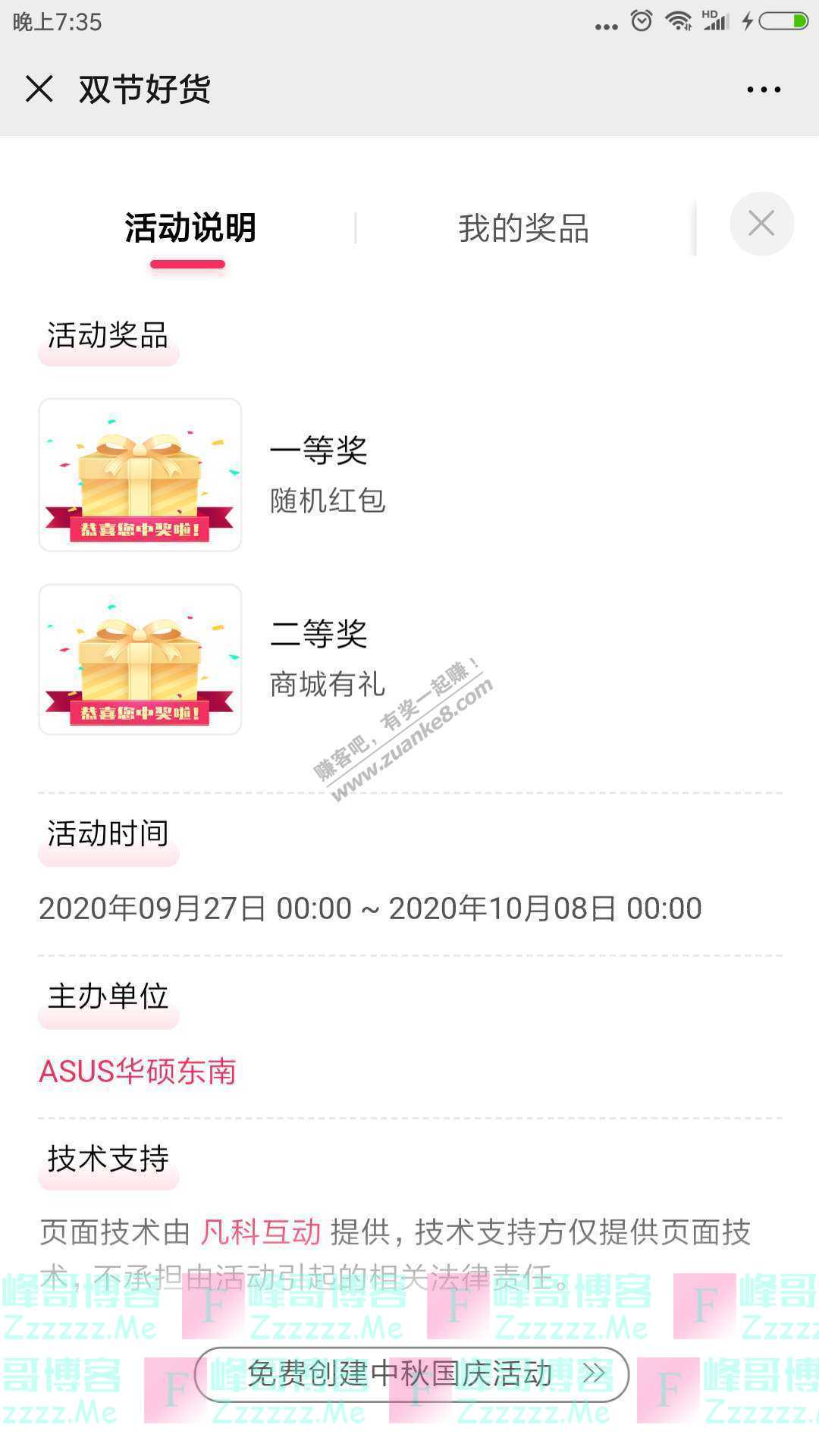Open the ASUS华硕东南 organizer link
819x1456 pixels.
point(137,1072)
